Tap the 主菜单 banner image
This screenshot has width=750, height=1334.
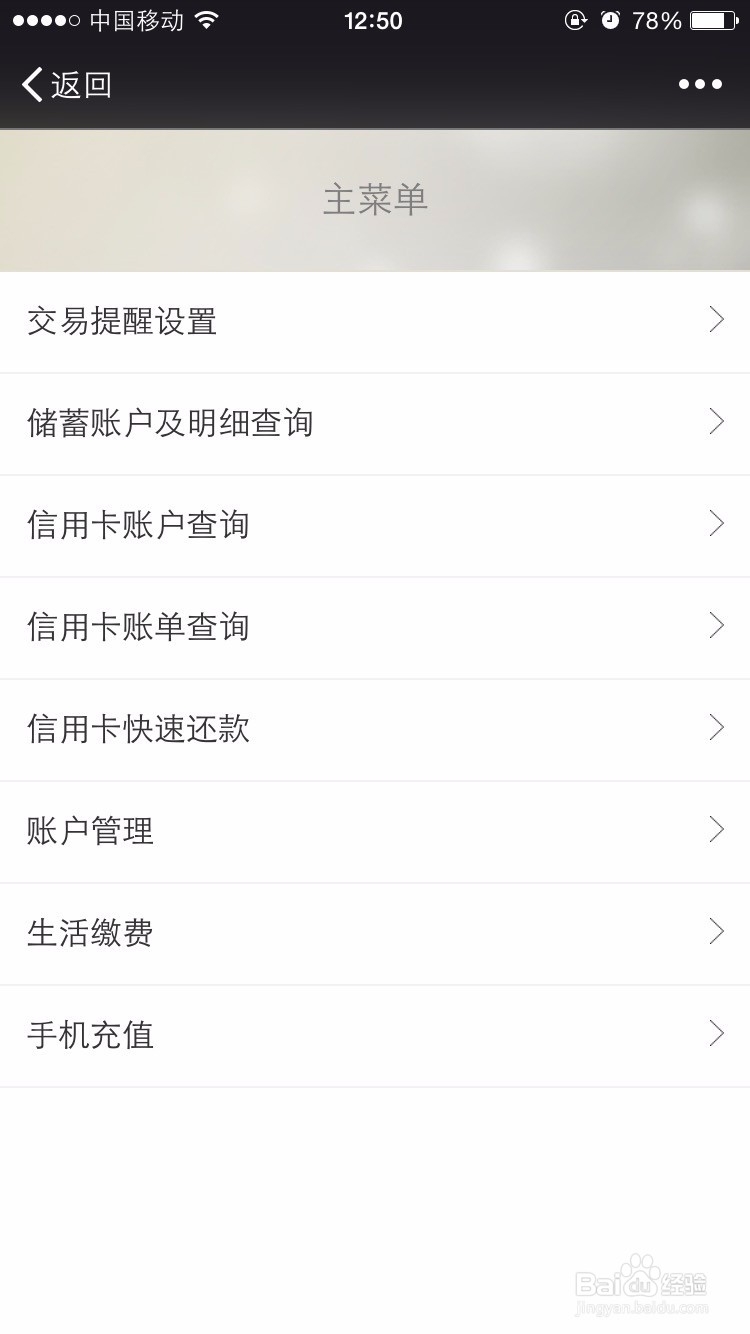coord(375,200)
